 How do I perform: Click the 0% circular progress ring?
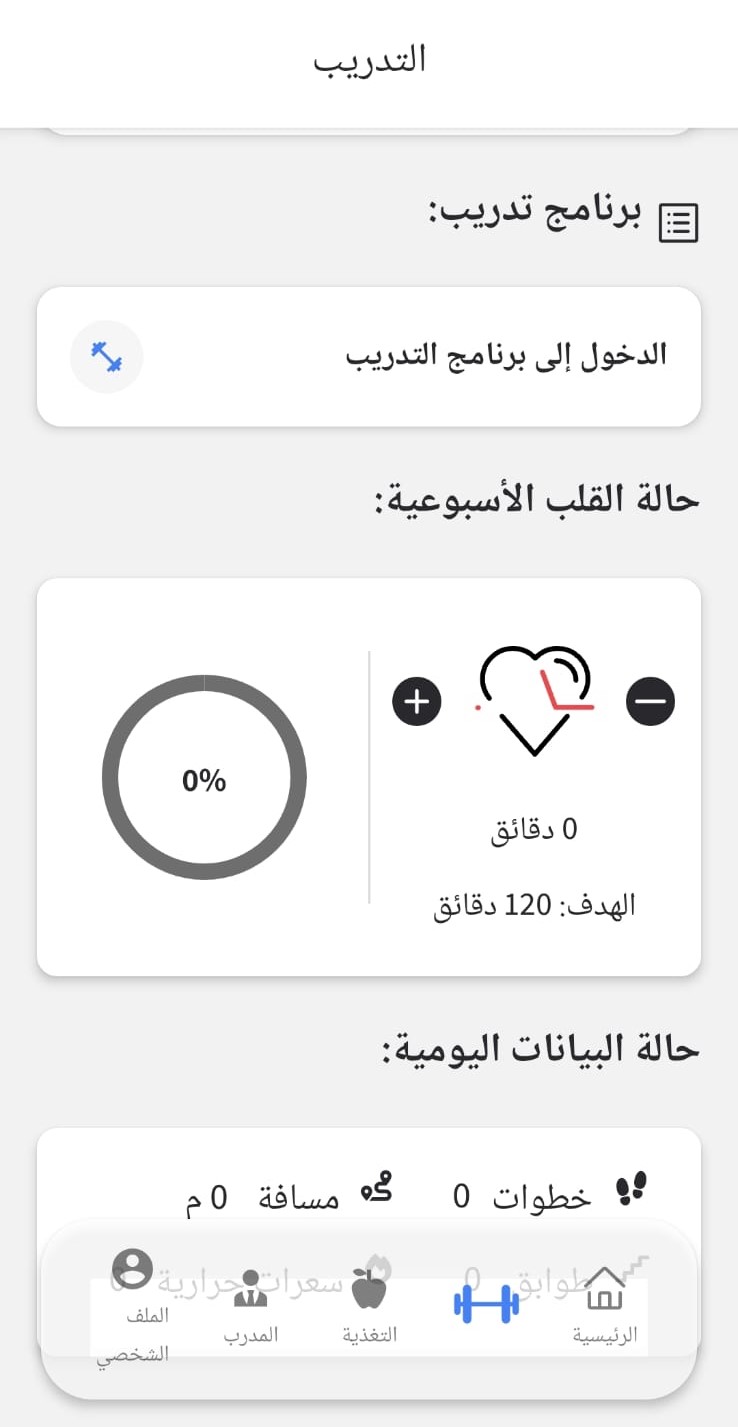[x=204, y=778]
